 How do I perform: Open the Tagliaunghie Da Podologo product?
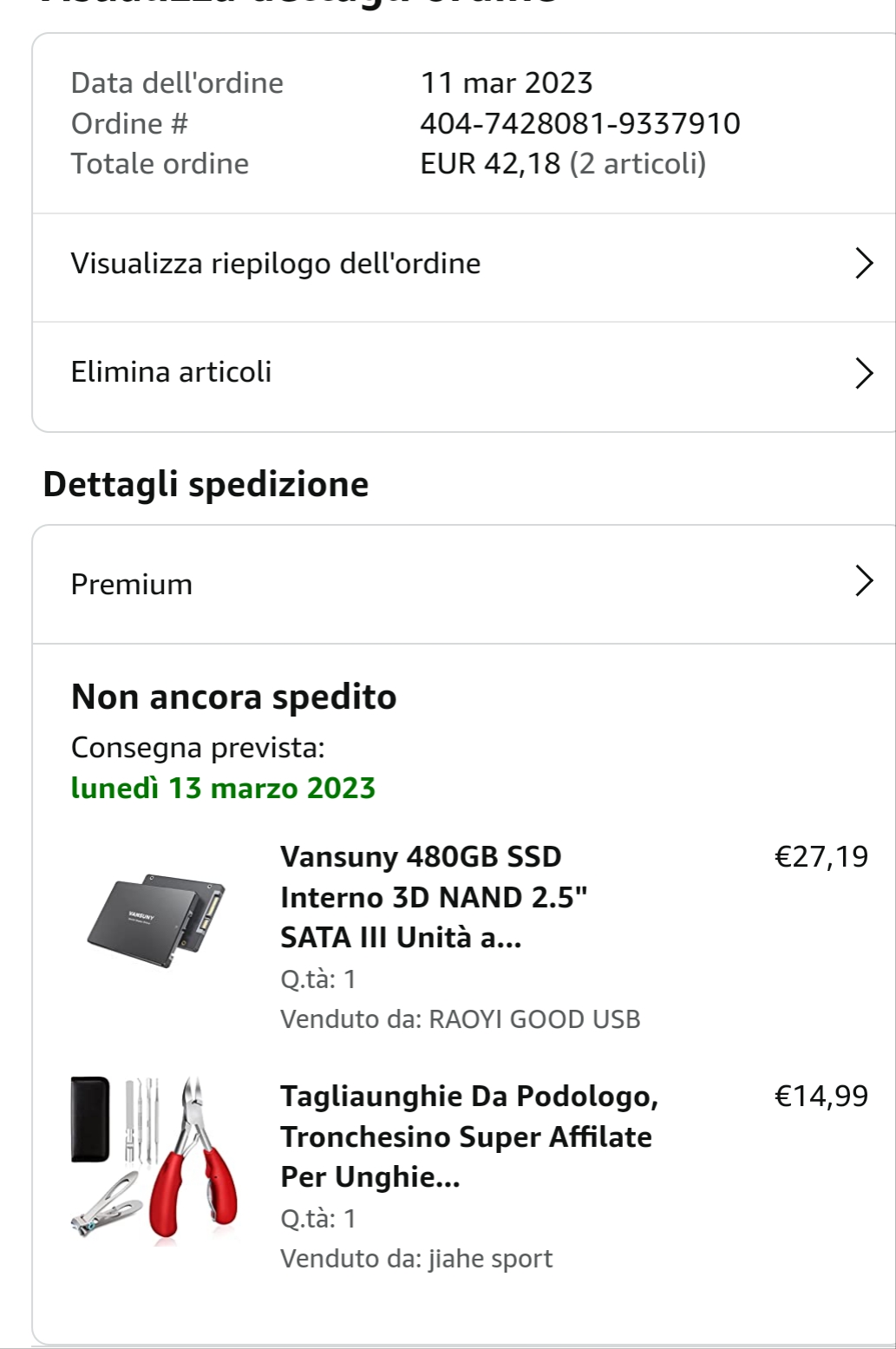coord(468,1136)
